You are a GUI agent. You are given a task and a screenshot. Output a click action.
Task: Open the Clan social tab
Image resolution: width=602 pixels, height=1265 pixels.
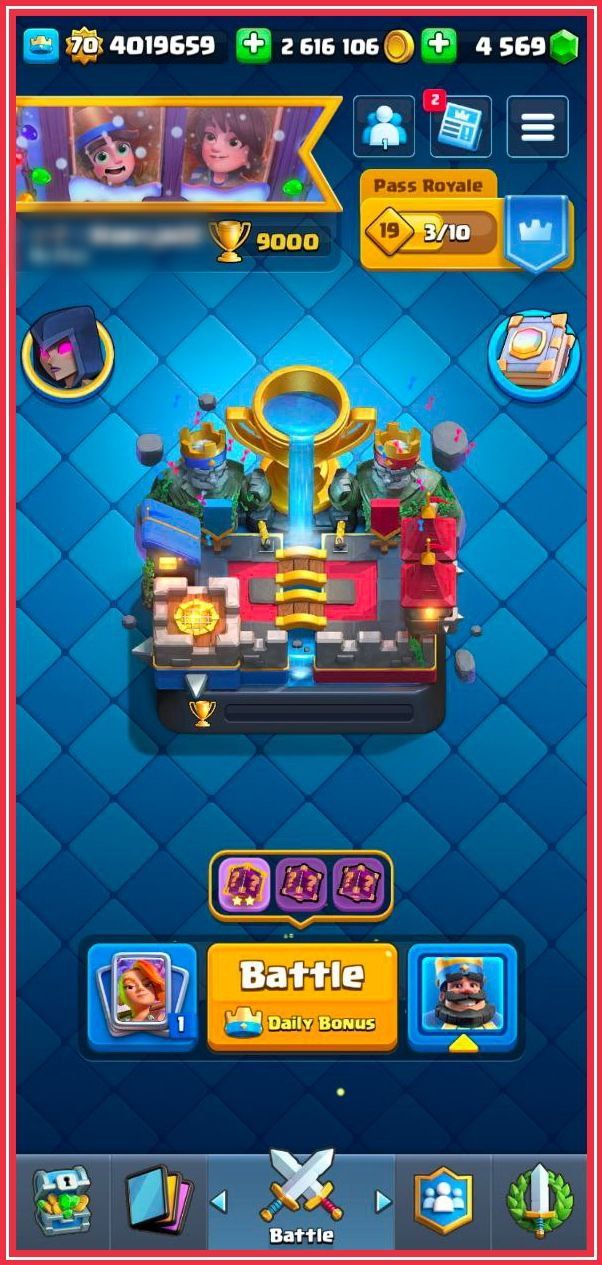443,1201
